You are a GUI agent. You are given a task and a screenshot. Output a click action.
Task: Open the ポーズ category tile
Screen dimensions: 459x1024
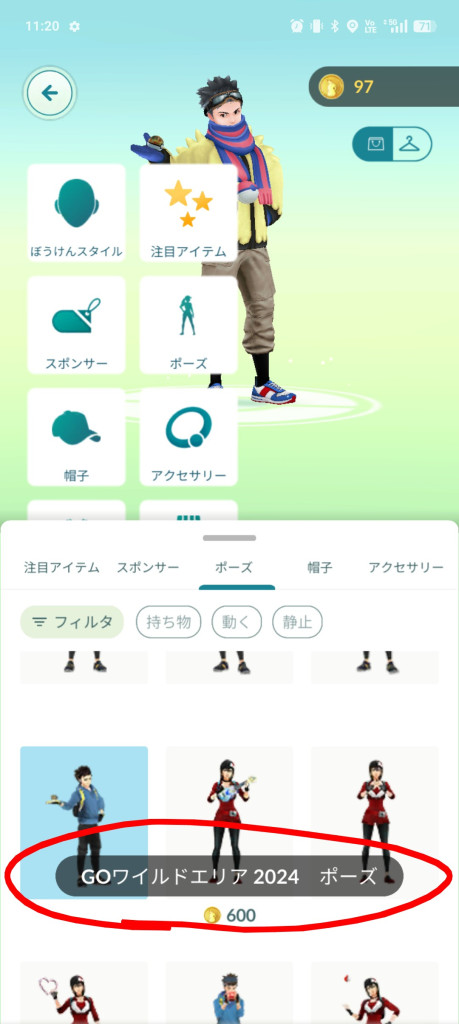point(188,325)
